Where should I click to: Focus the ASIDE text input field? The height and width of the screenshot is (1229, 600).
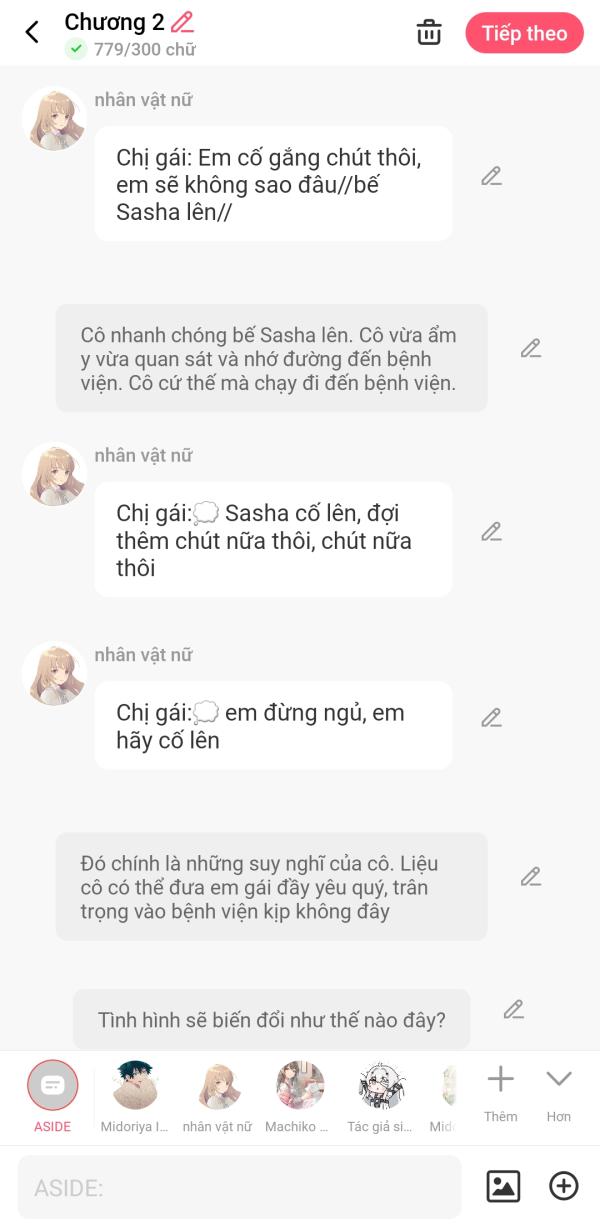(240, 1187)
